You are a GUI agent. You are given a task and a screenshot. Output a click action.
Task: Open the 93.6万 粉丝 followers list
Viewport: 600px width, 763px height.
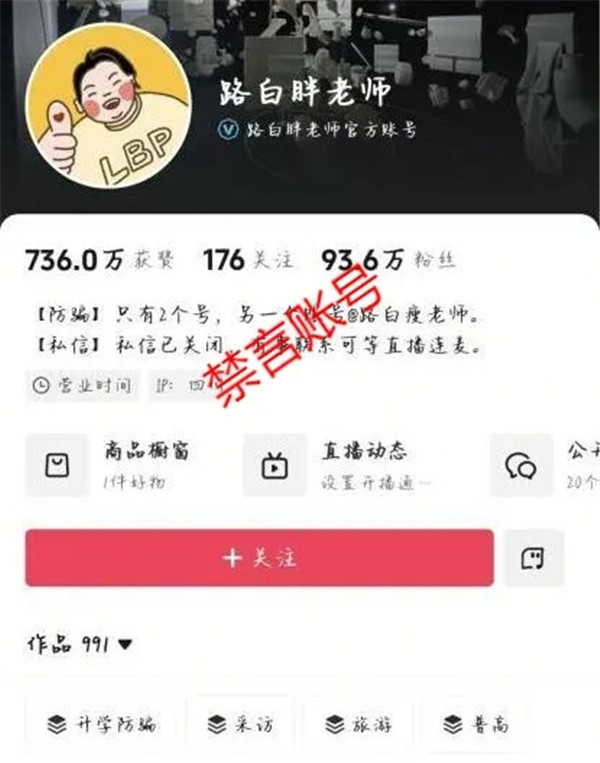point(388,261)
